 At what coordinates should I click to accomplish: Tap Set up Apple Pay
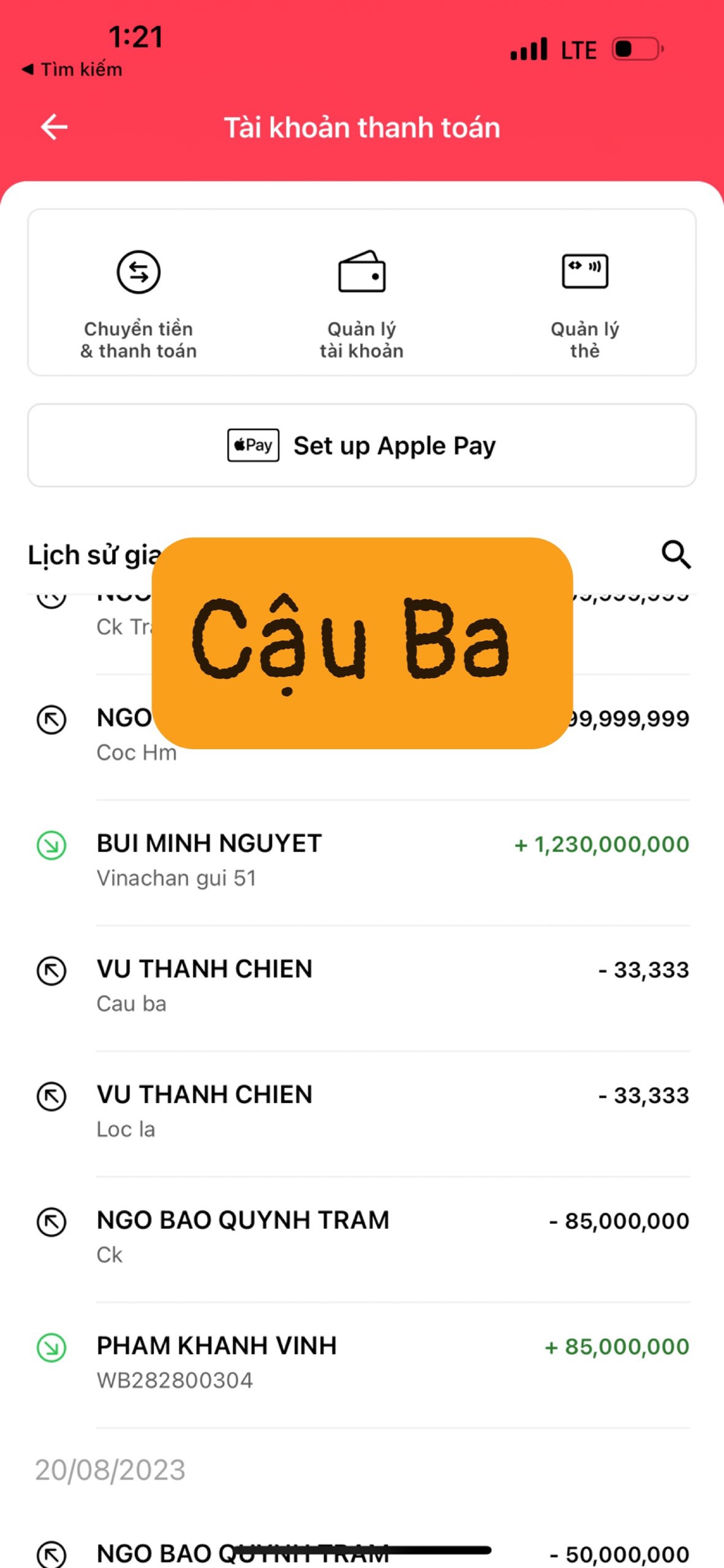point(361,445)
